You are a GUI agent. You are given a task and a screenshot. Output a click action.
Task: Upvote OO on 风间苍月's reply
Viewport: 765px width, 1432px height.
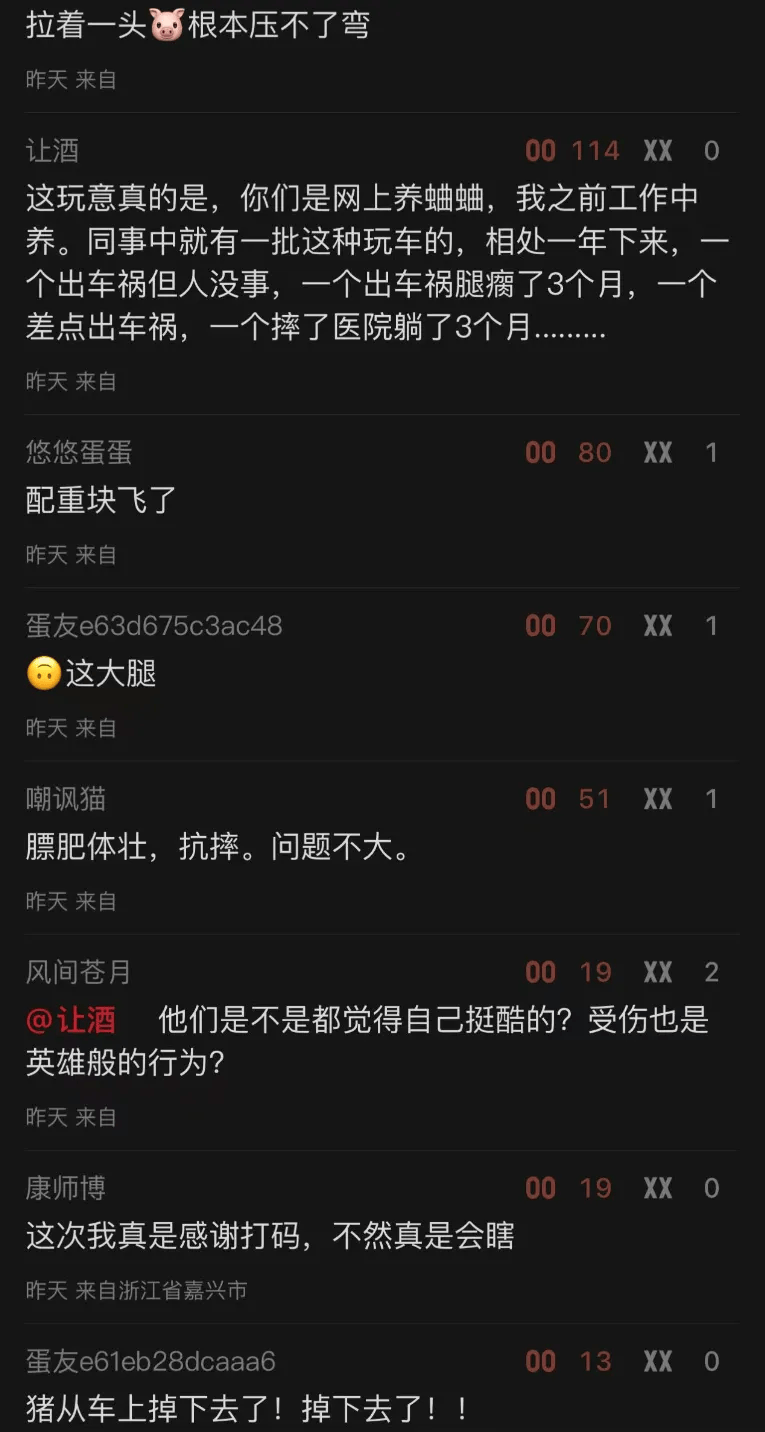coord(541,972)
